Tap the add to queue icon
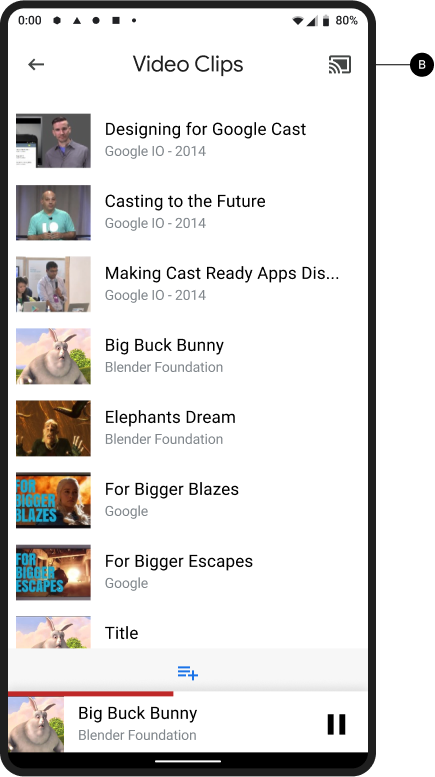 188,673
